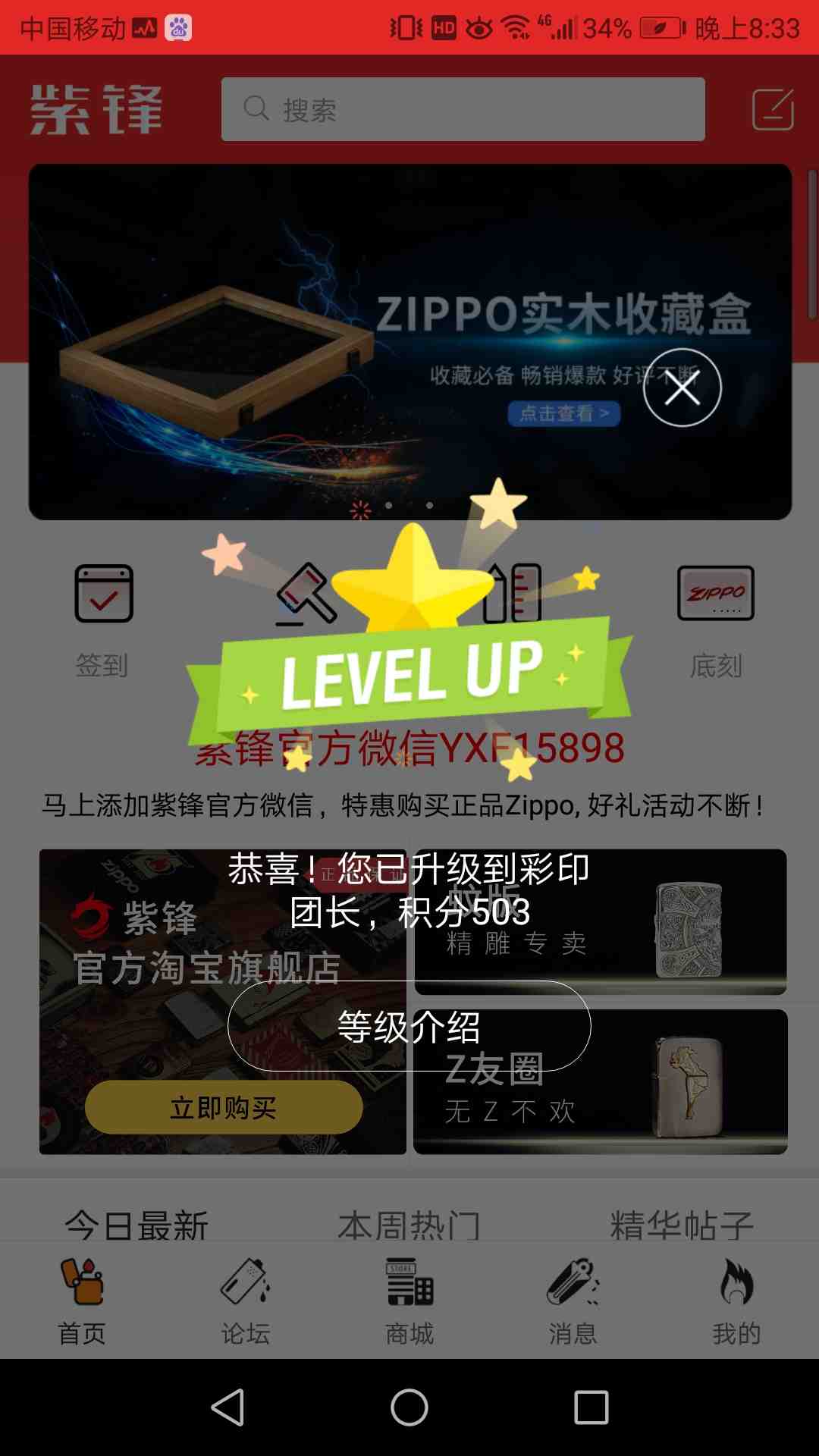Tap the system back button
This screenshot has height=1456, width=819.
[x=227, y=1407]
